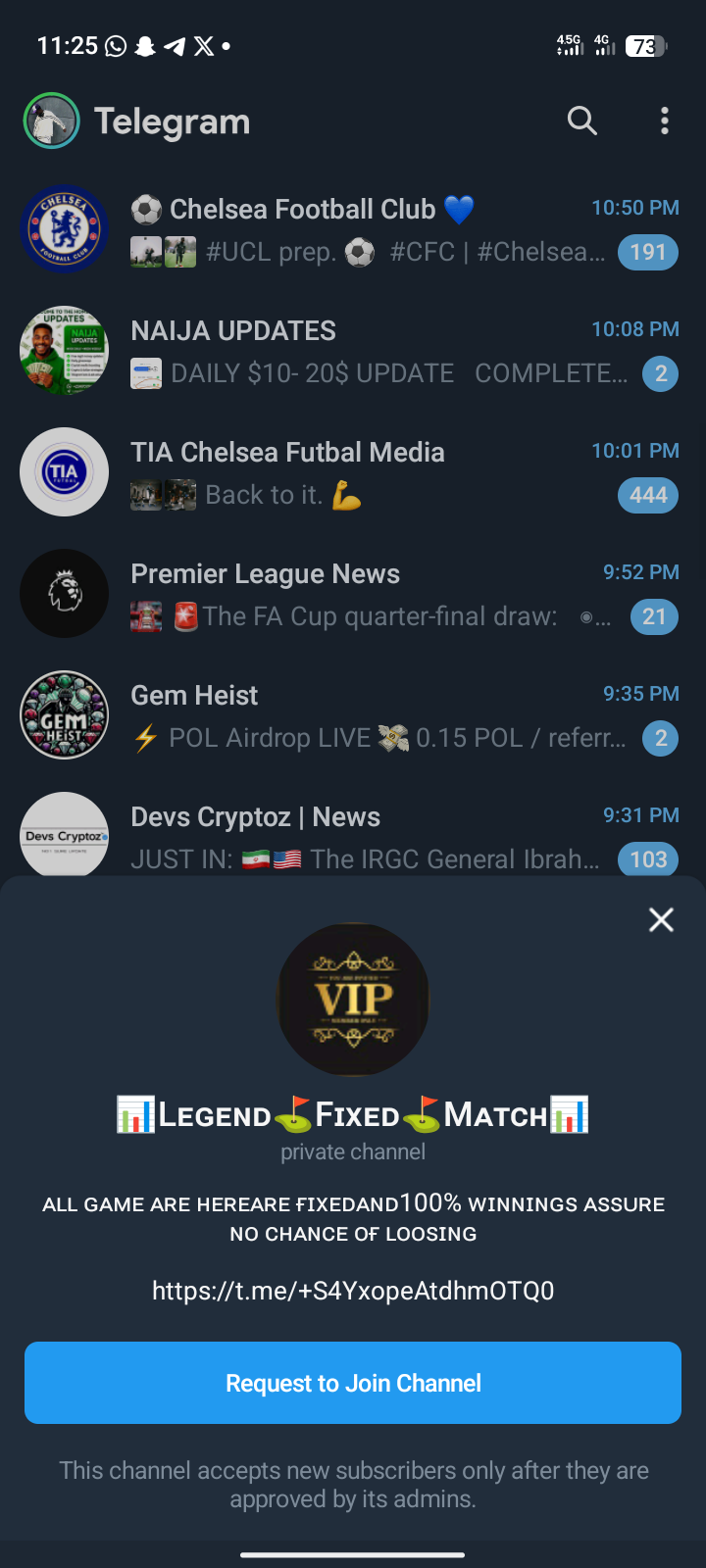Open the three-dot overflow menu
The image size is (706, 1568).
pyautogui.click(x=665, y=121)
